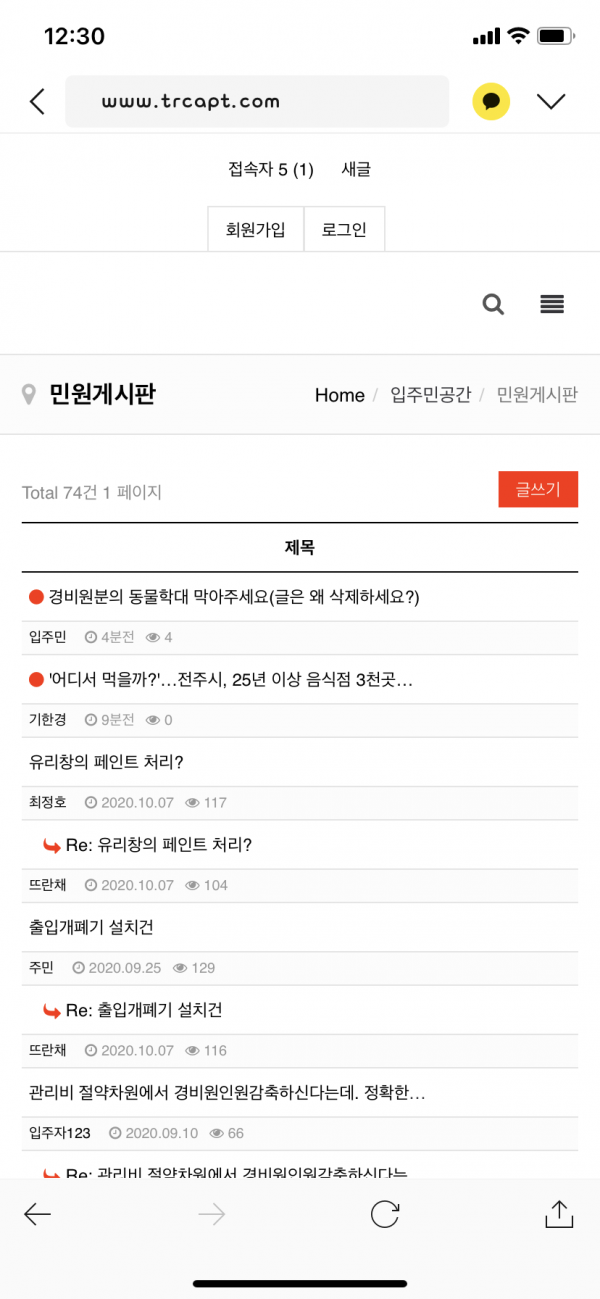
Task: Tap the 회원가입 sign-up button
Action: [256, 229]
